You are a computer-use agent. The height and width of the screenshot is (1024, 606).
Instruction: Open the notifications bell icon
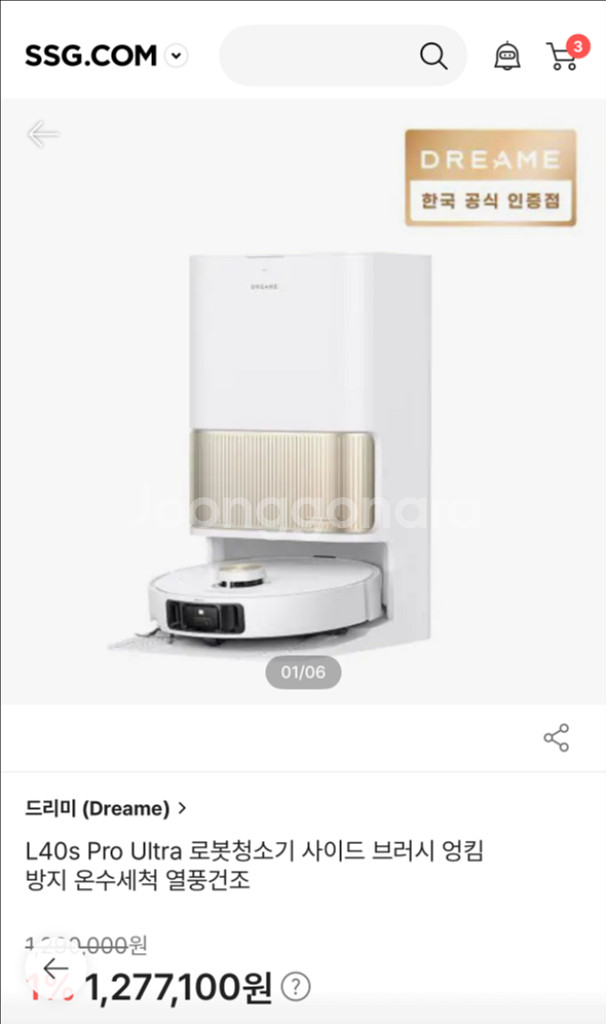(x=507, y=56)
